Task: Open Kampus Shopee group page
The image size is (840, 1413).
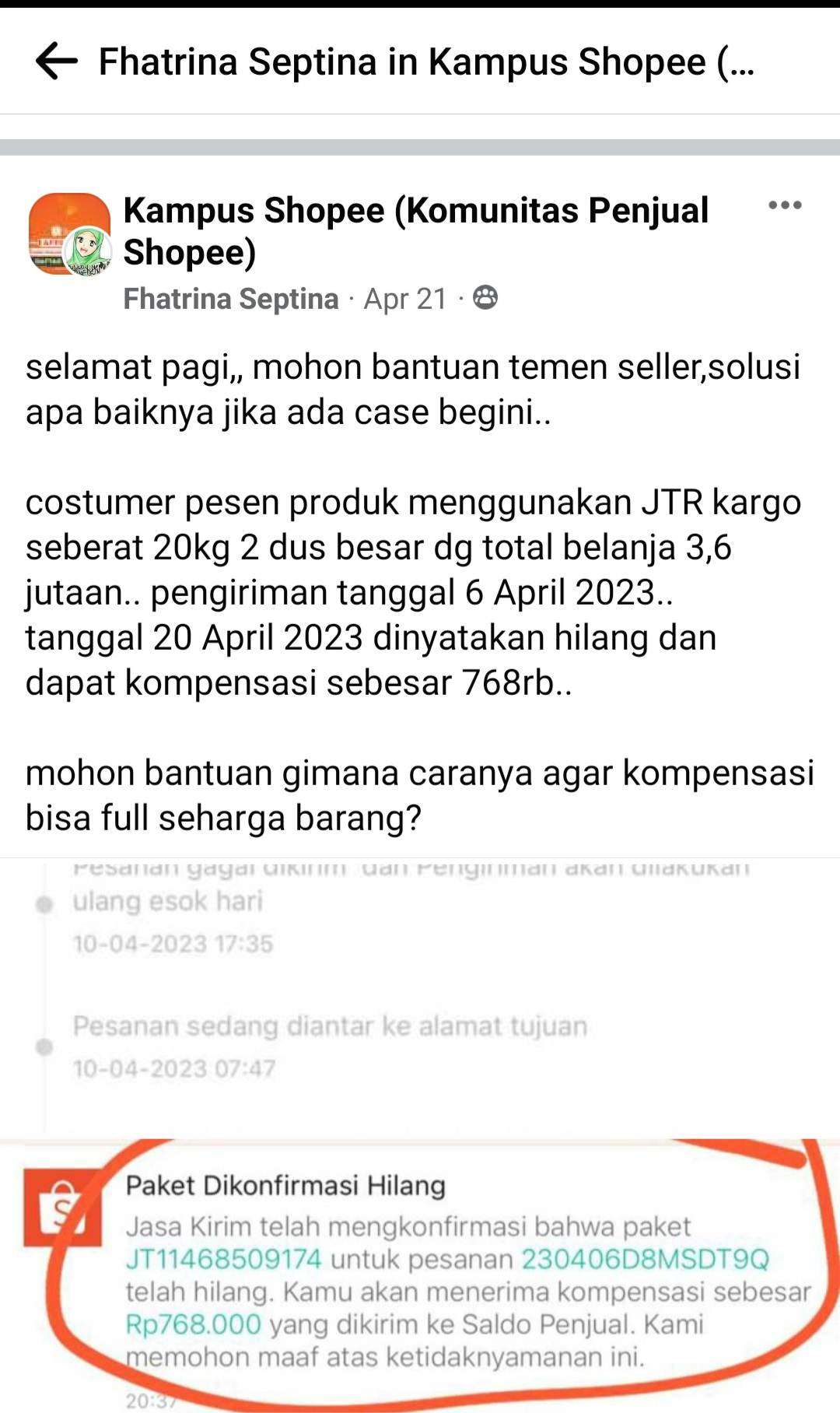Action: pyautogui.click(x=415, y=231)
